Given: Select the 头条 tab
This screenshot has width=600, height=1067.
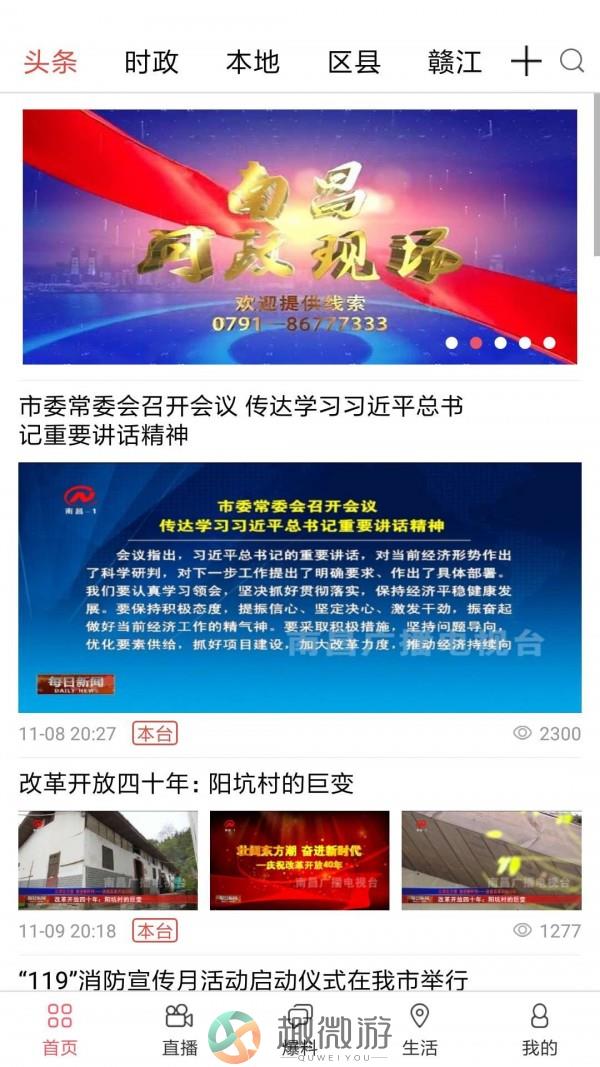Looking at the screenshot, I should pos(50,62).
